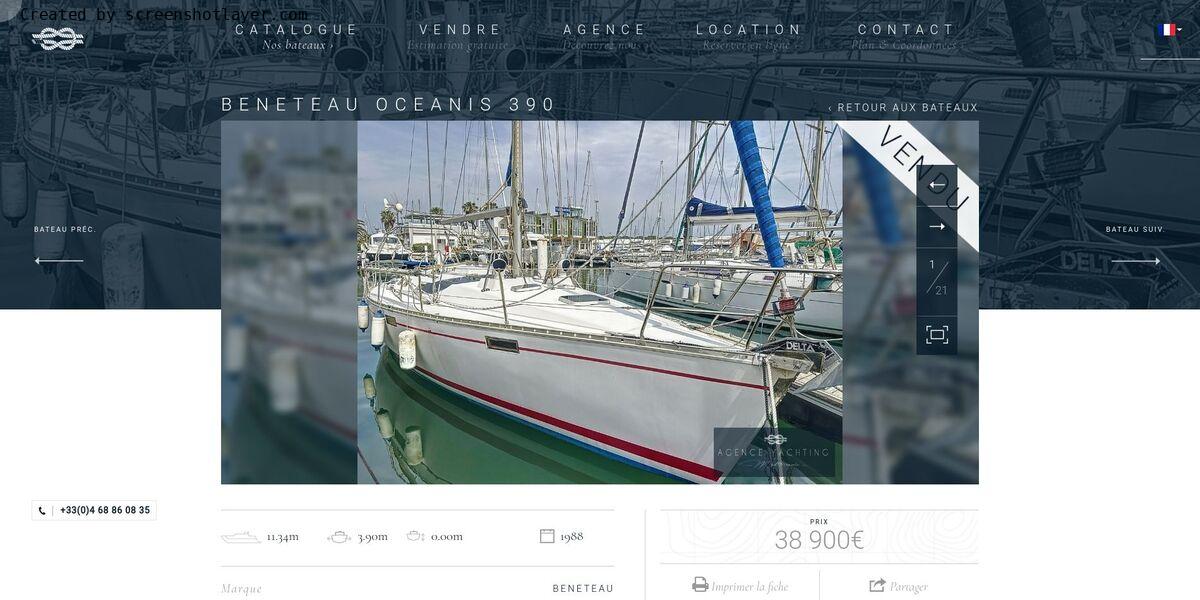This screenshot has width=1200, height=600.
Task: Tap the site logo to go home
Action: click(57, 39)
